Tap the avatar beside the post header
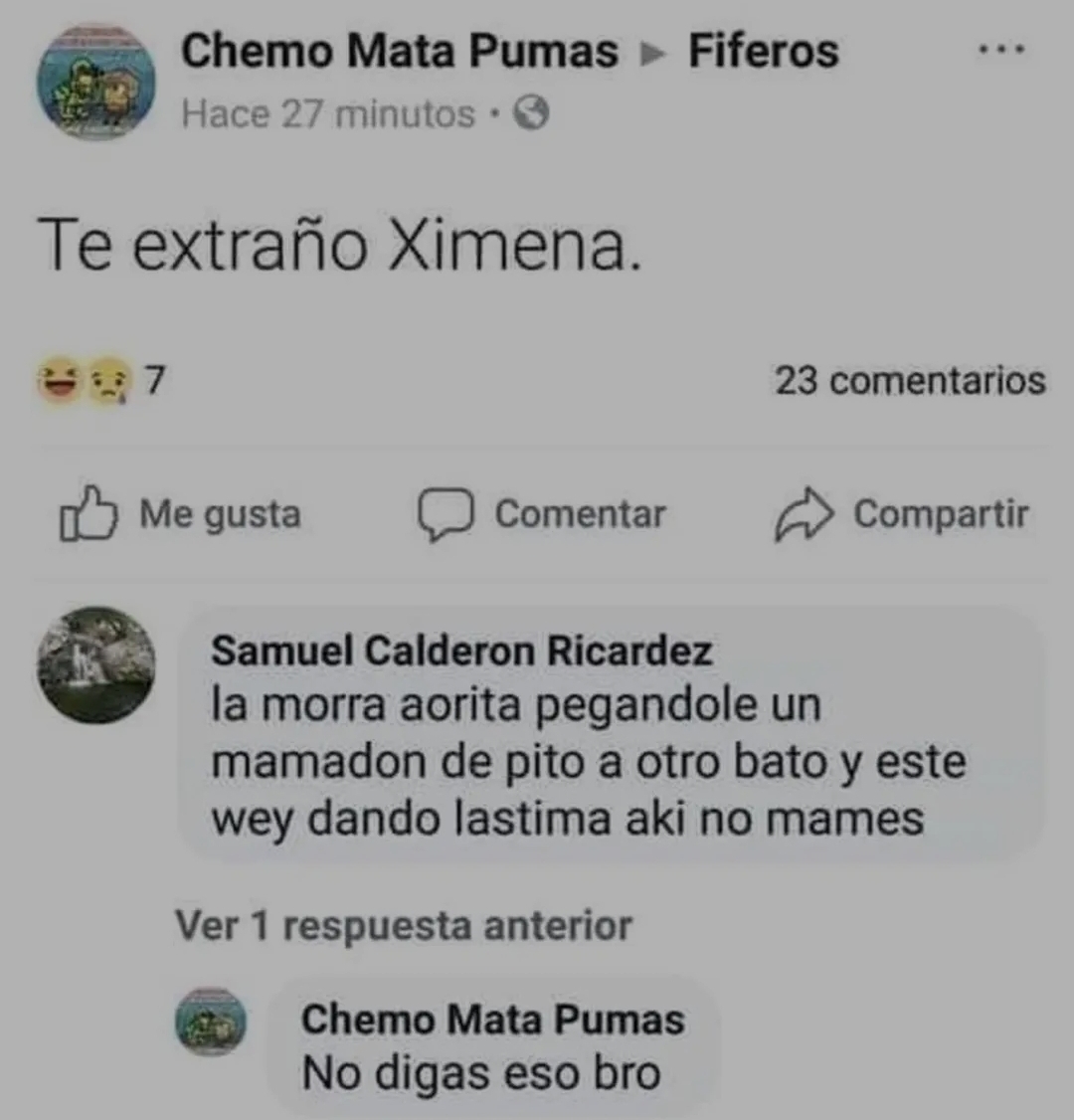The image size is (1074, 1120). click(96, 82)
